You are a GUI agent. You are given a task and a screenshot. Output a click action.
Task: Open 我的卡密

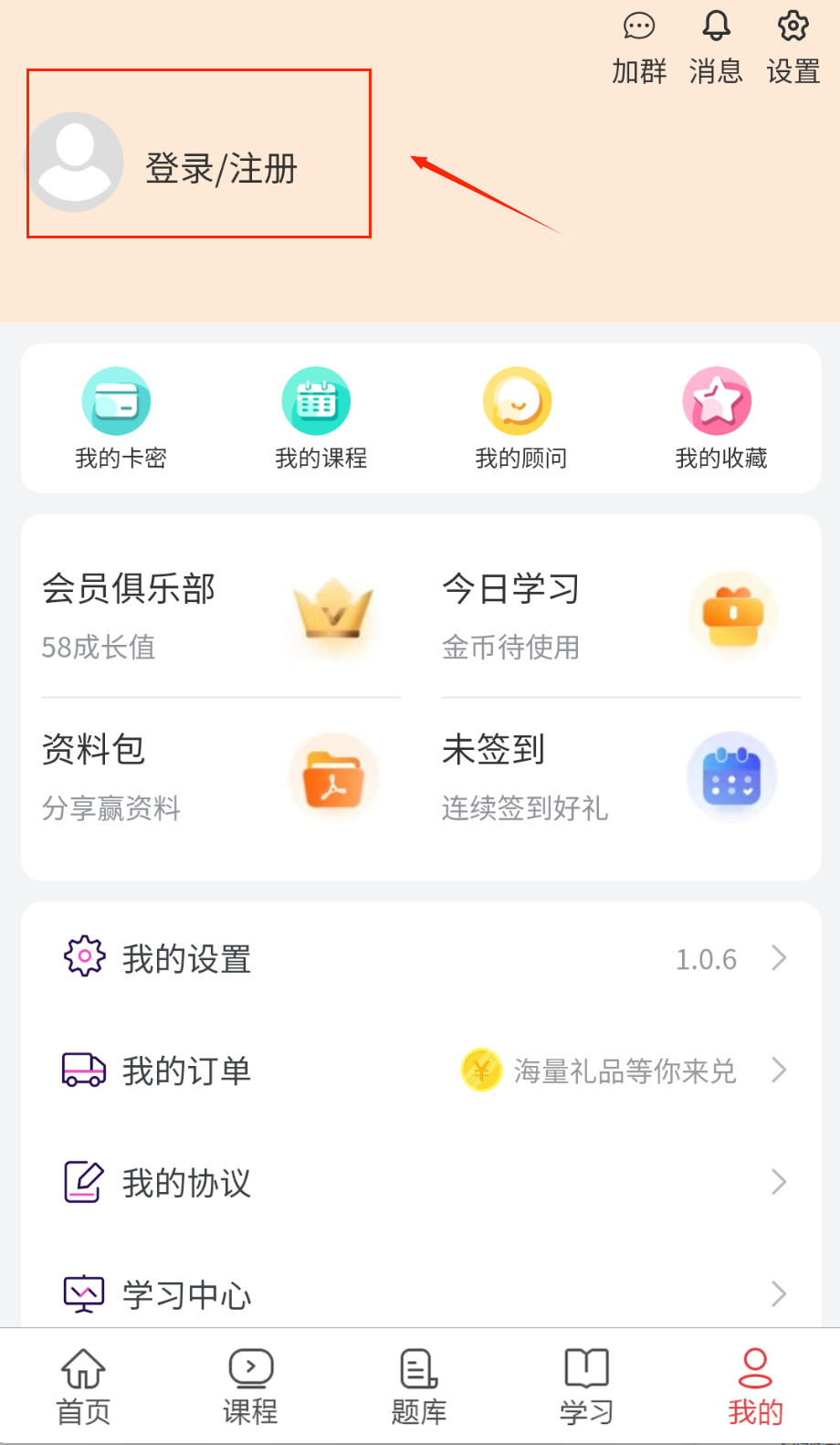point(121,418)
